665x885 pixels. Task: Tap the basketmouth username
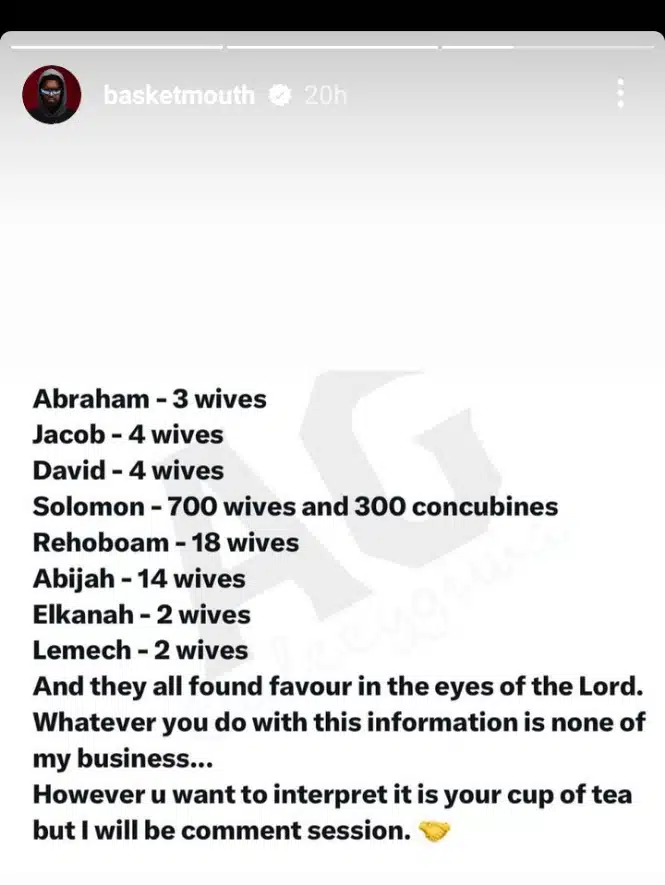(179, 95)
